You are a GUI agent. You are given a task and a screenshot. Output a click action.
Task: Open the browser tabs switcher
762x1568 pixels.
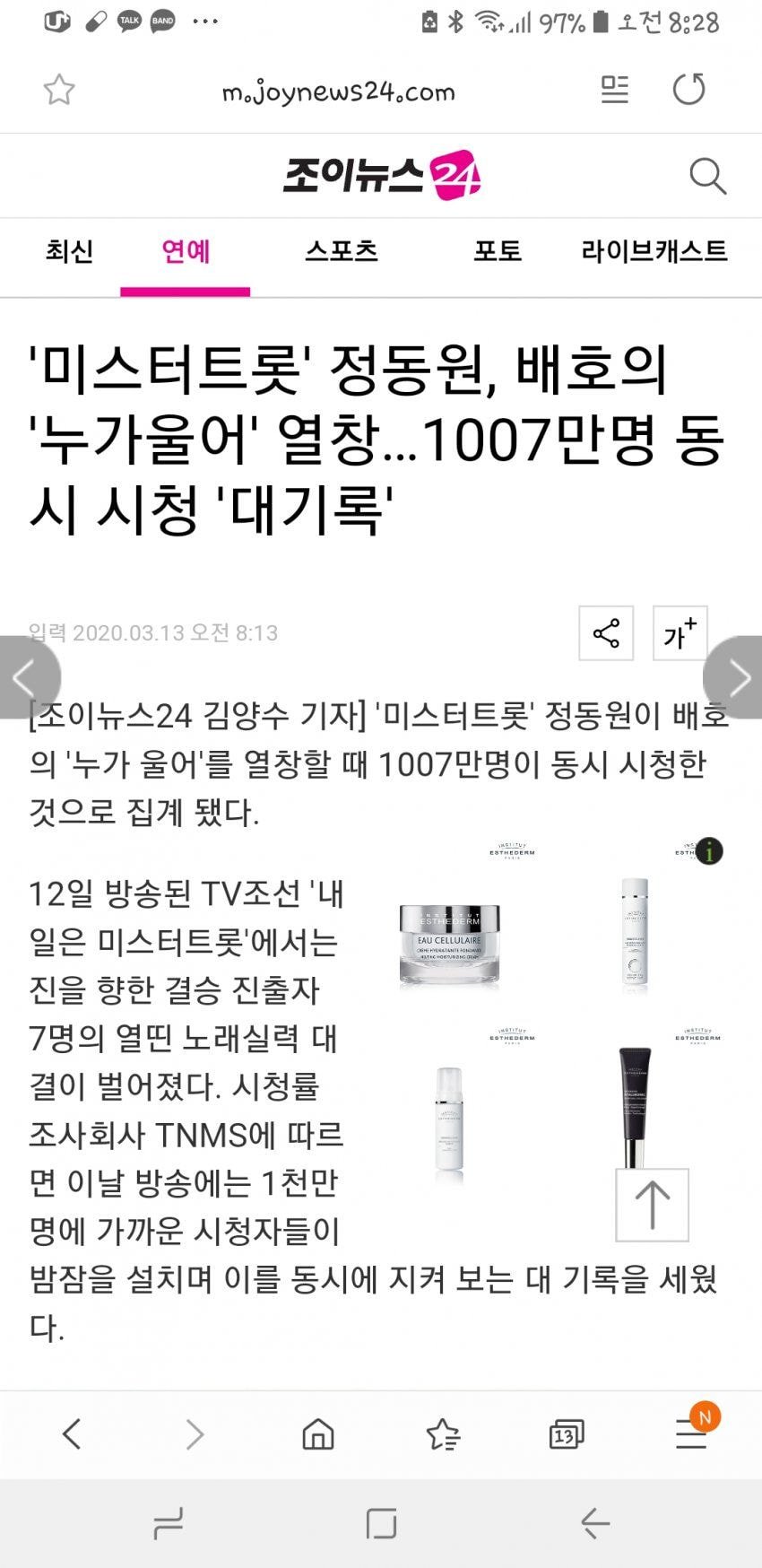[x=566, y=1434]
